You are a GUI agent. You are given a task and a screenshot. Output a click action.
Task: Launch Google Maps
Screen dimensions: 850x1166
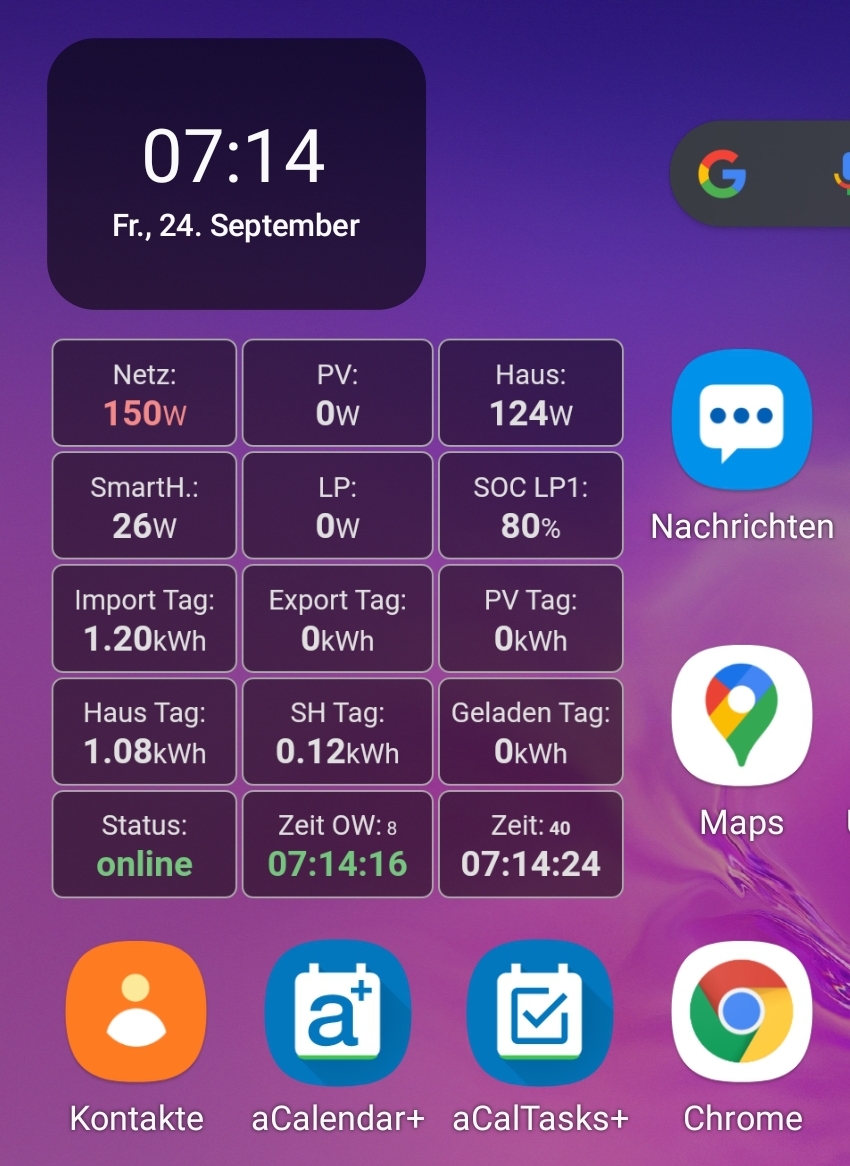click(741, 716)
